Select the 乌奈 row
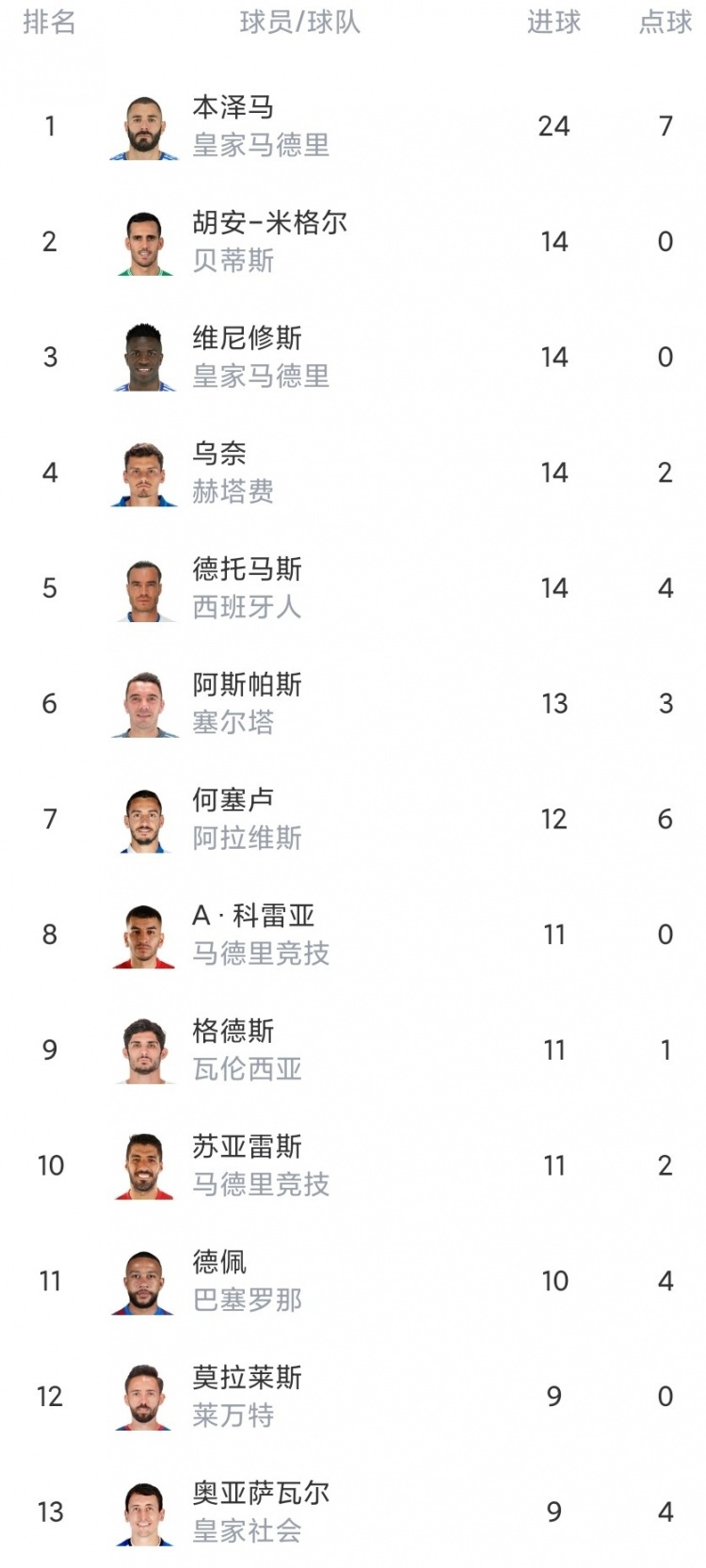 pos(353,472)
